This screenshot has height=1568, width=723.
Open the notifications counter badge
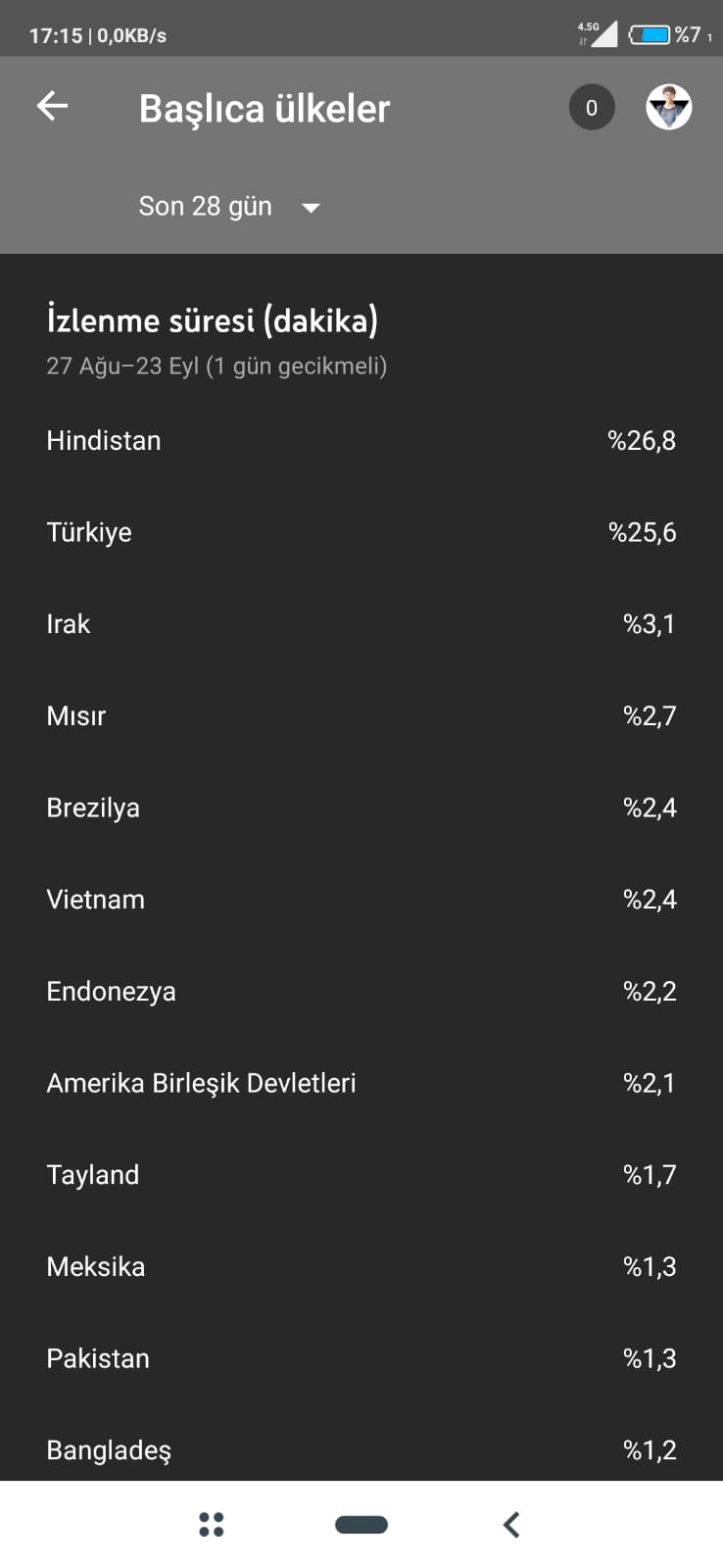592,108
